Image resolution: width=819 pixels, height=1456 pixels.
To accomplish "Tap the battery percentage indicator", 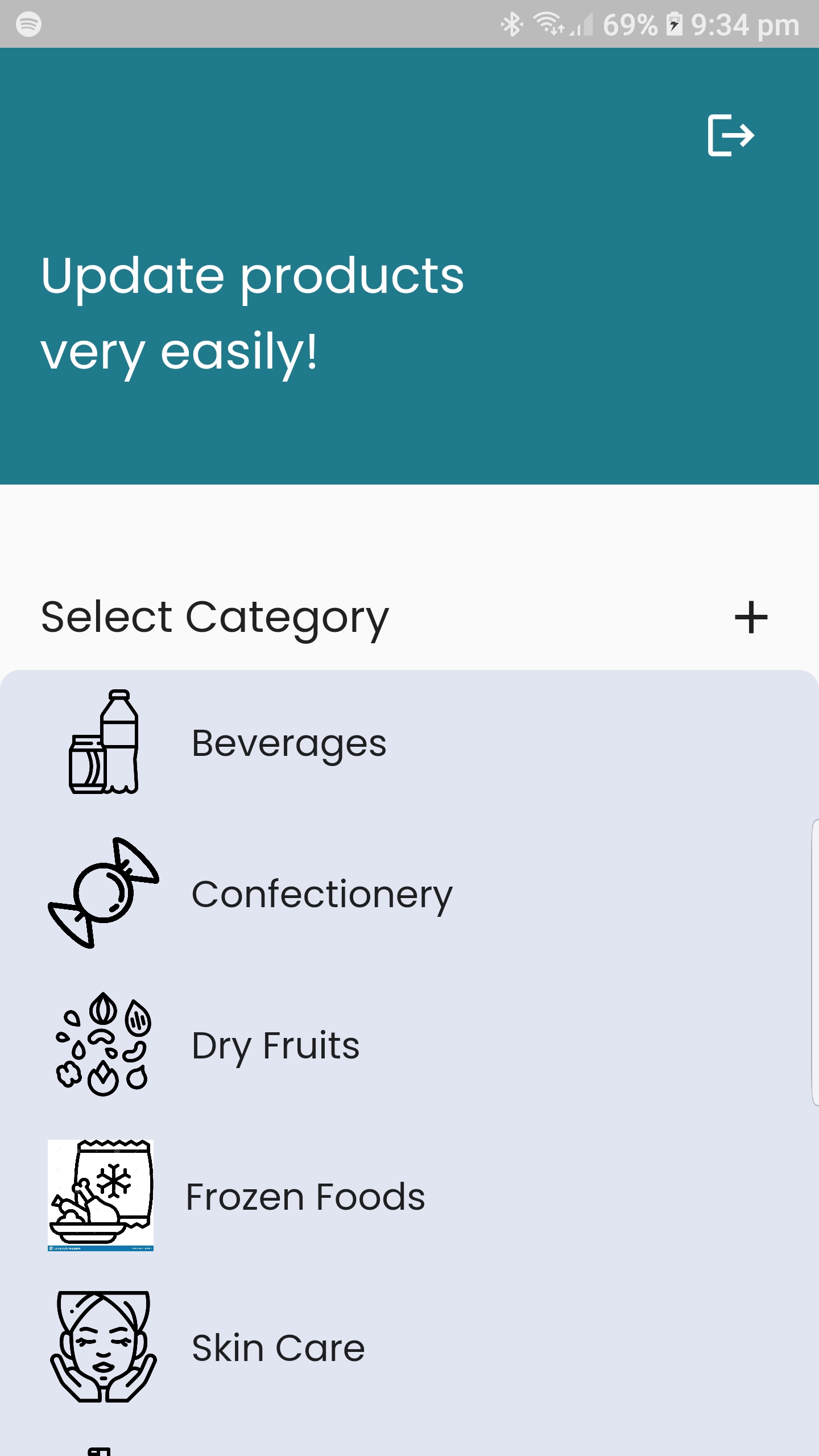I will pyautogui.click(x=630, y=24).
